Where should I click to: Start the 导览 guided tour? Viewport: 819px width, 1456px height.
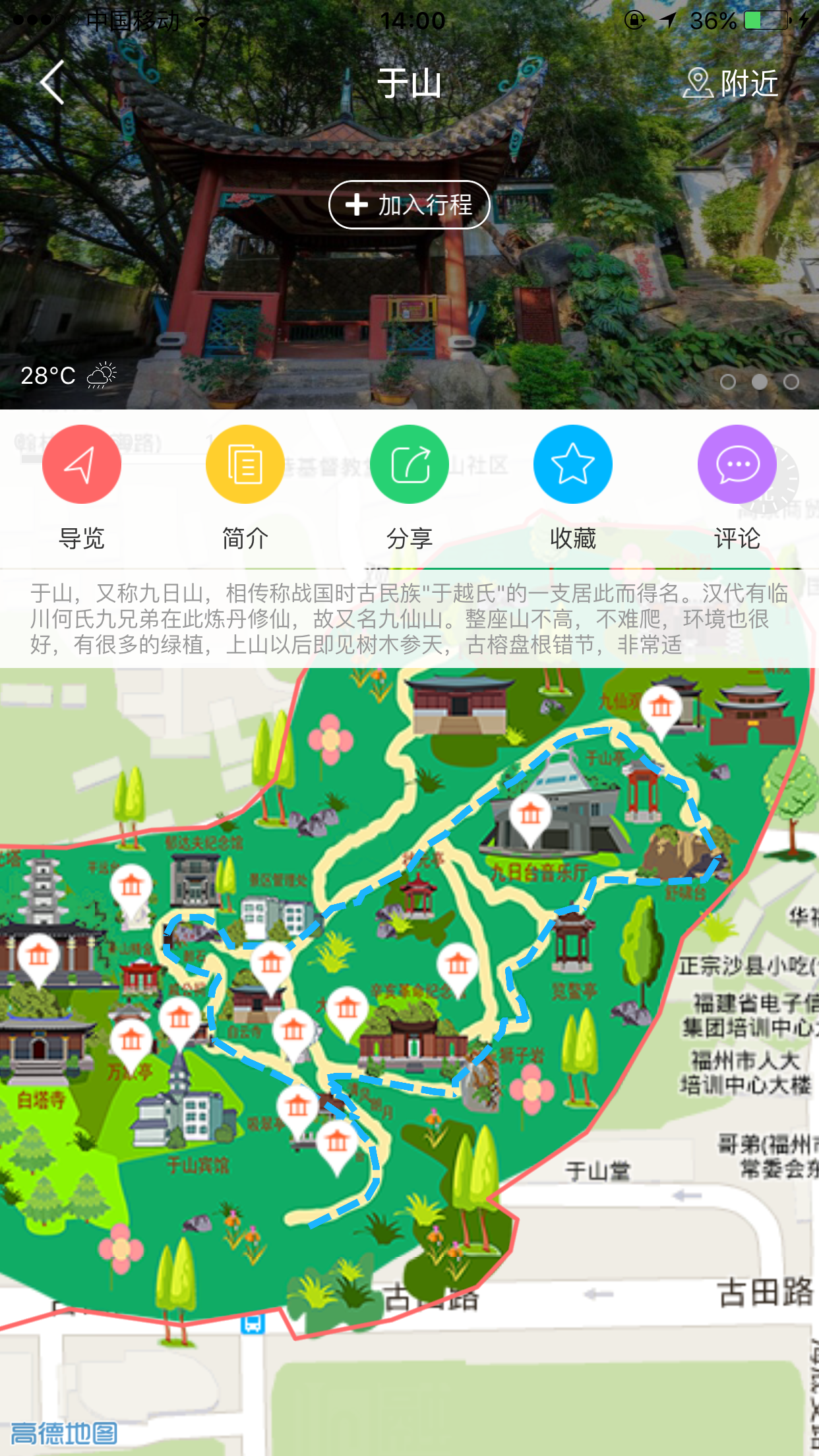pos(82,465)
